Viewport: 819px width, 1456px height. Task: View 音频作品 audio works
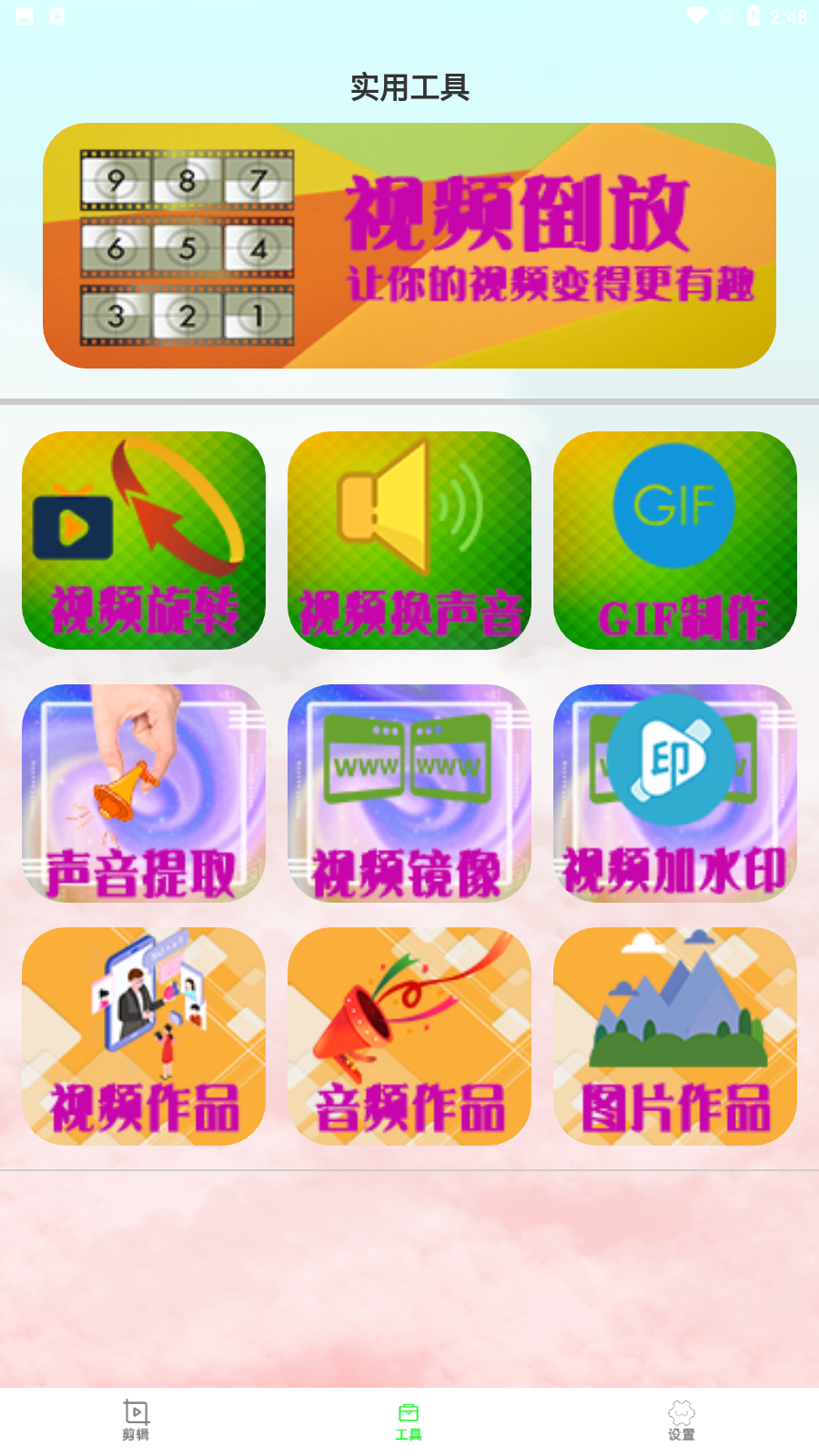[x=409, y=1036]
